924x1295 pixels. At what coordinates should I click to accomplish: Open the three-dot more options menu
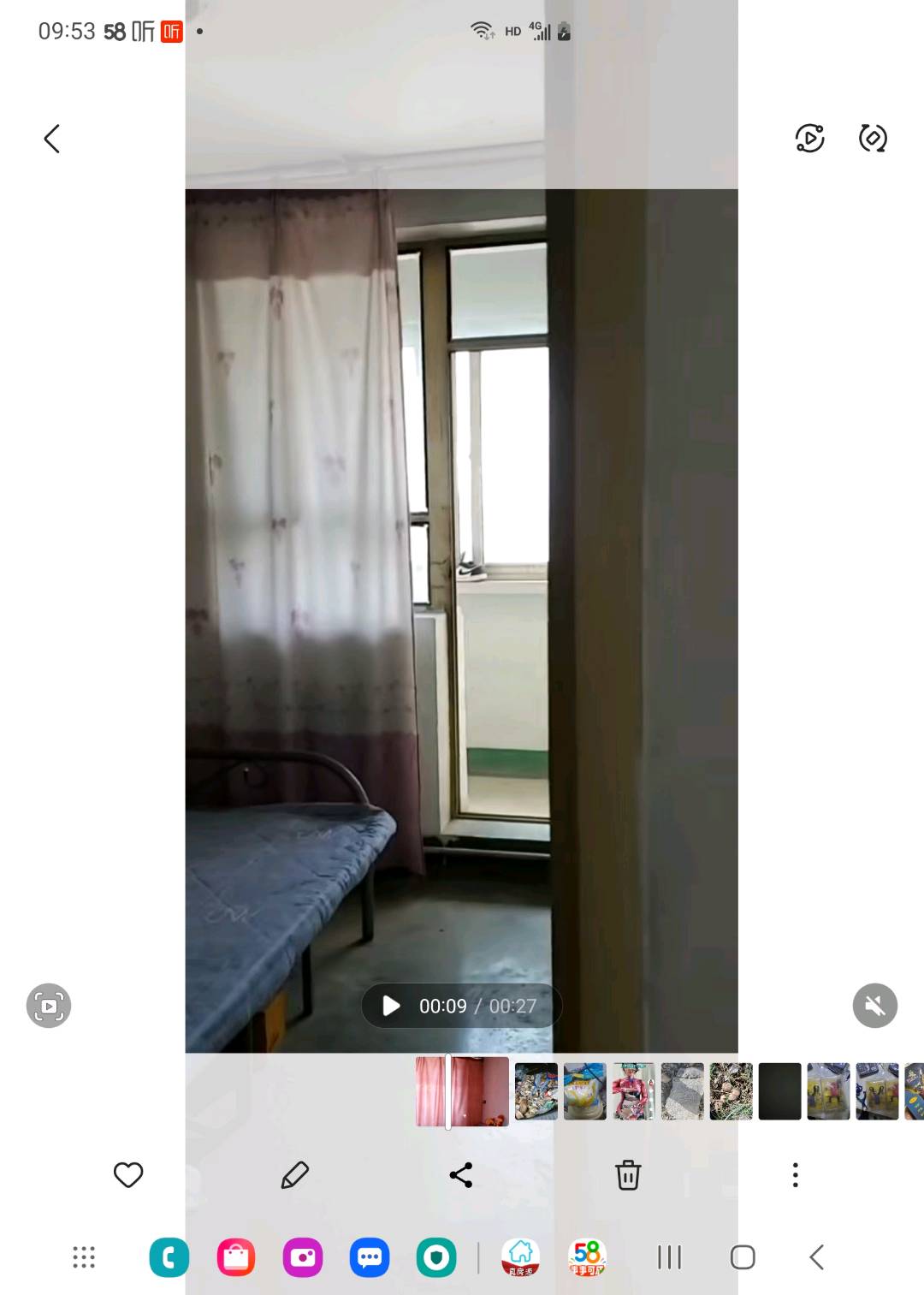point(795,1175)
